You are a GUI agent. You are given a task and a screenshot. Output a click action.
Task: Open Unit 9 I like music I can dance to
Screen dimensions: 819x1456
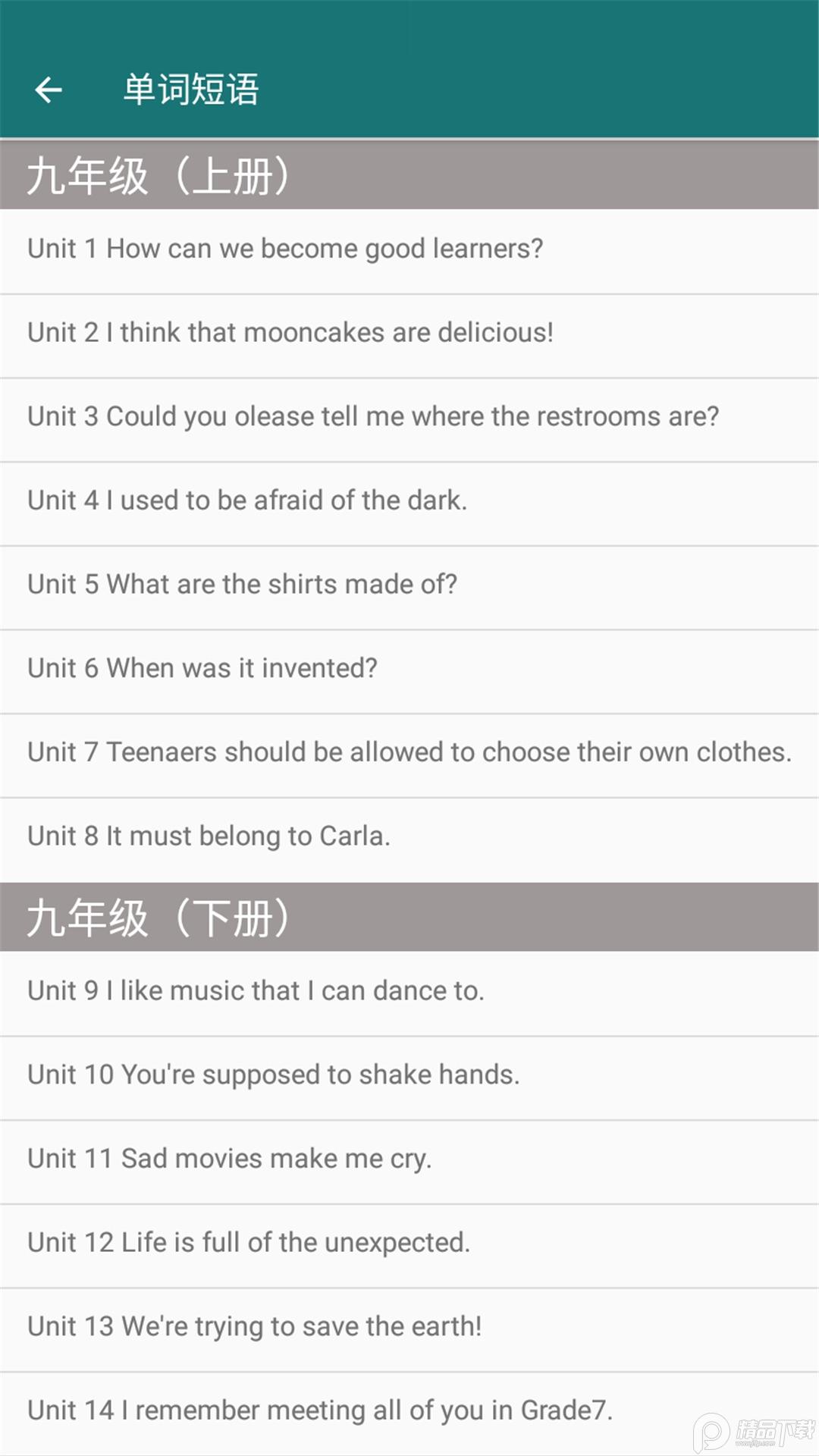click(256, 991)
